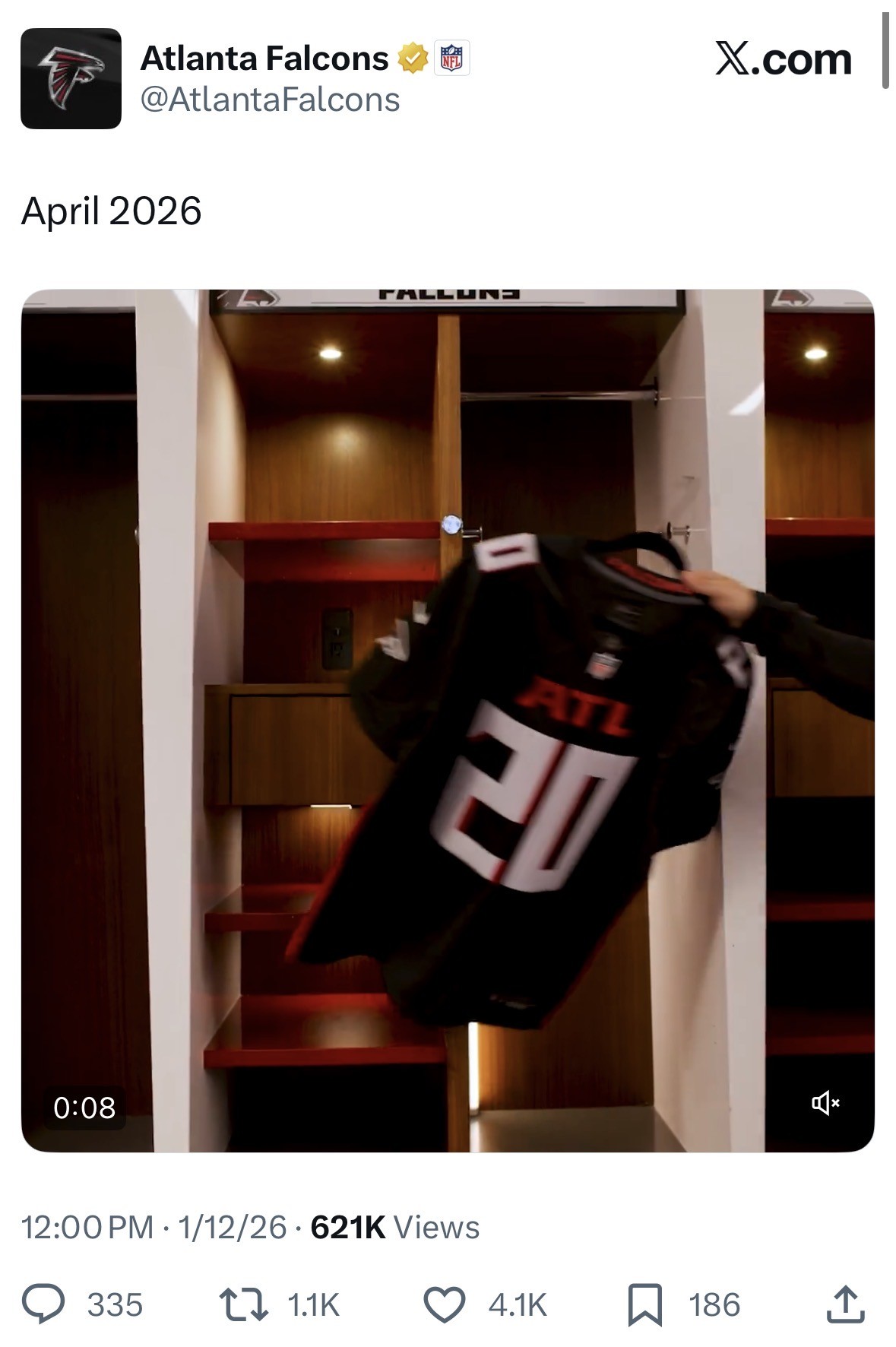The height and width of the screenshot is (1347, 896).
Task: Open the X.com link
Action: click(x=783, y=59)
